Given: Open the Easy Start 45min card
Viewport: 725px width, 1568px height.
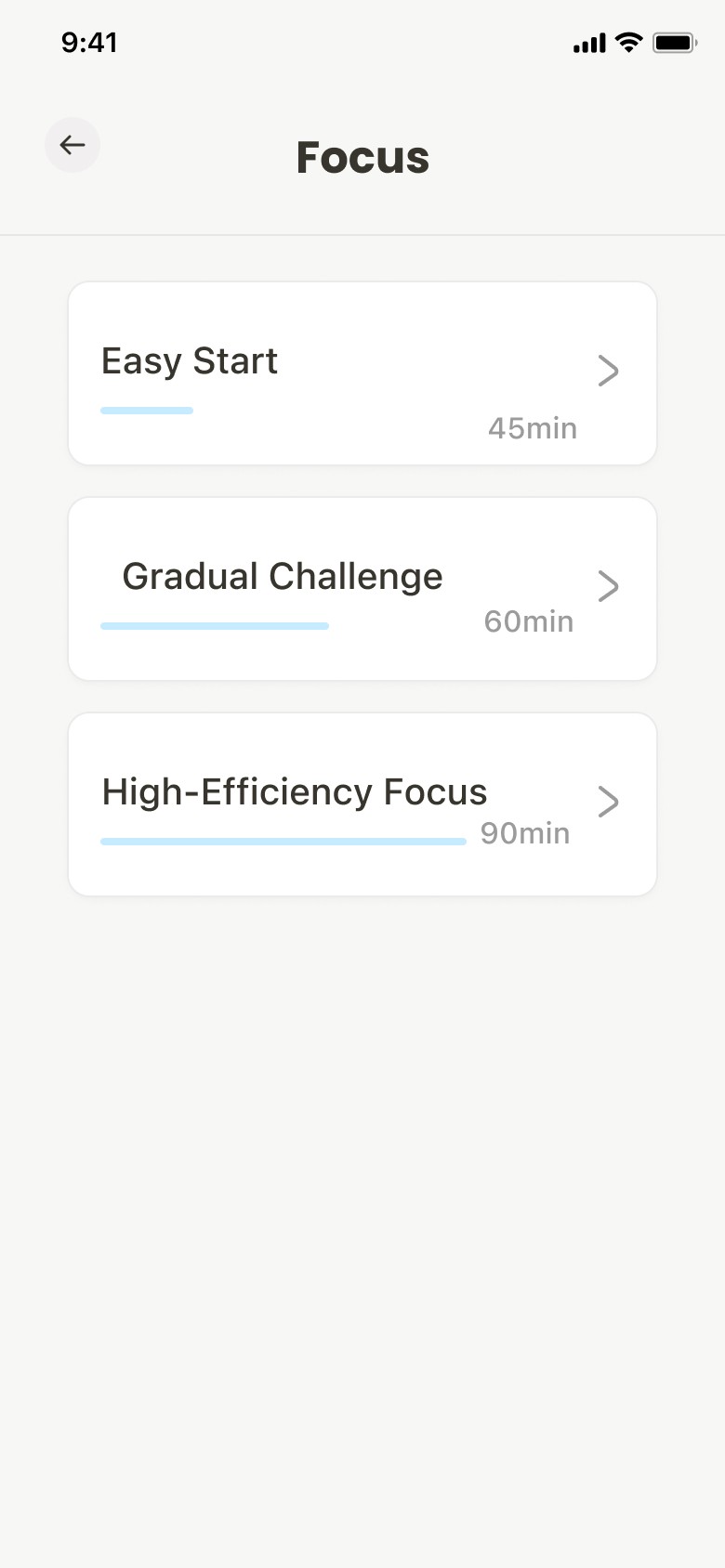Looking at the screenshot, I should pos(362,373).
